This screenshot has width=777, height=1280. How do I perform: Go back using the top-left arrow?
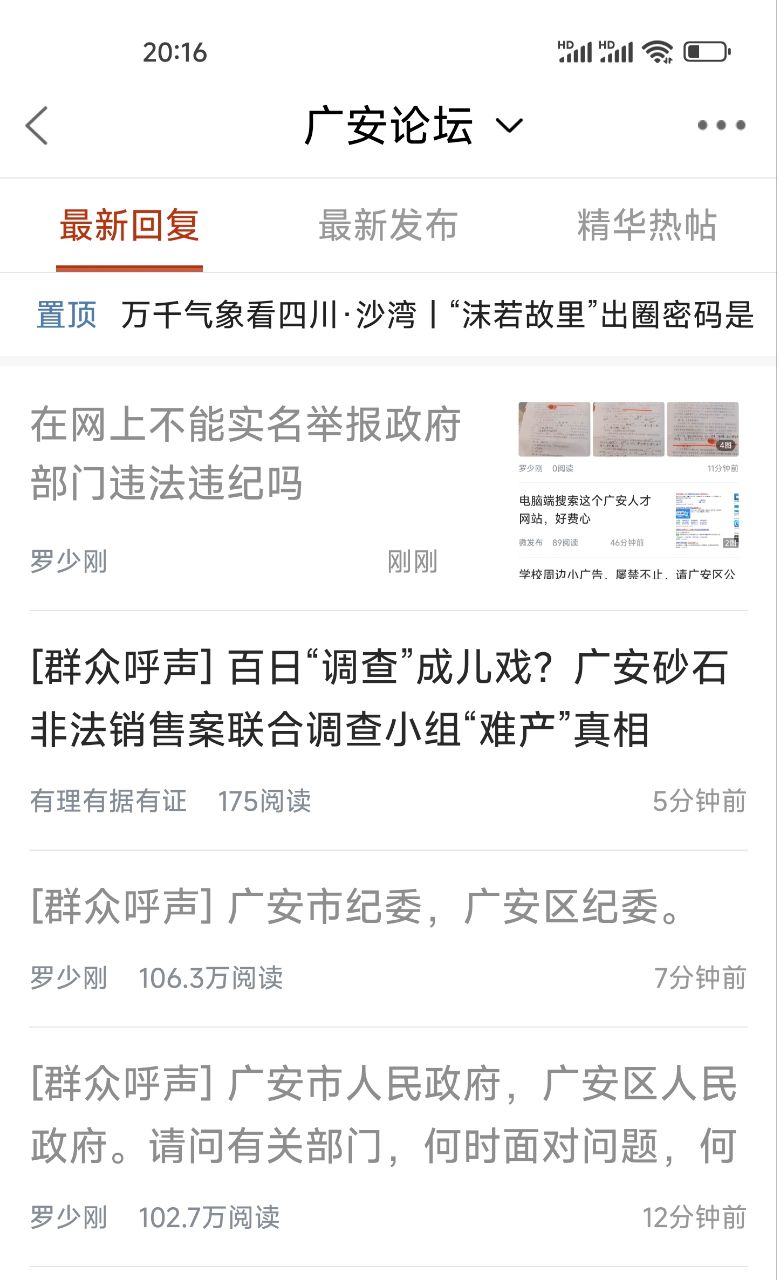click(x=37, y=126)
